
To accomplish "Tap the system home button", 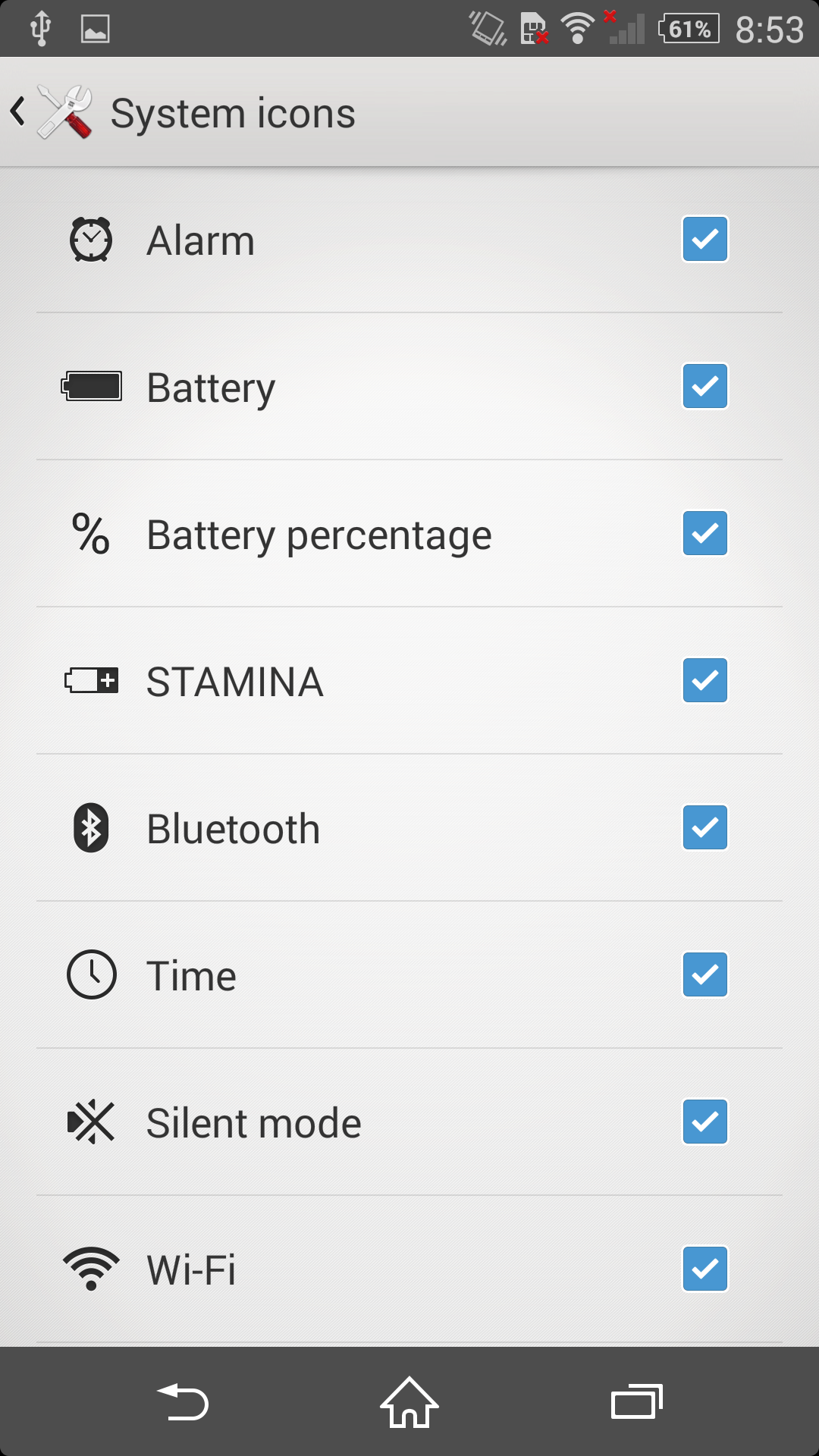I will coord(409,1402).
